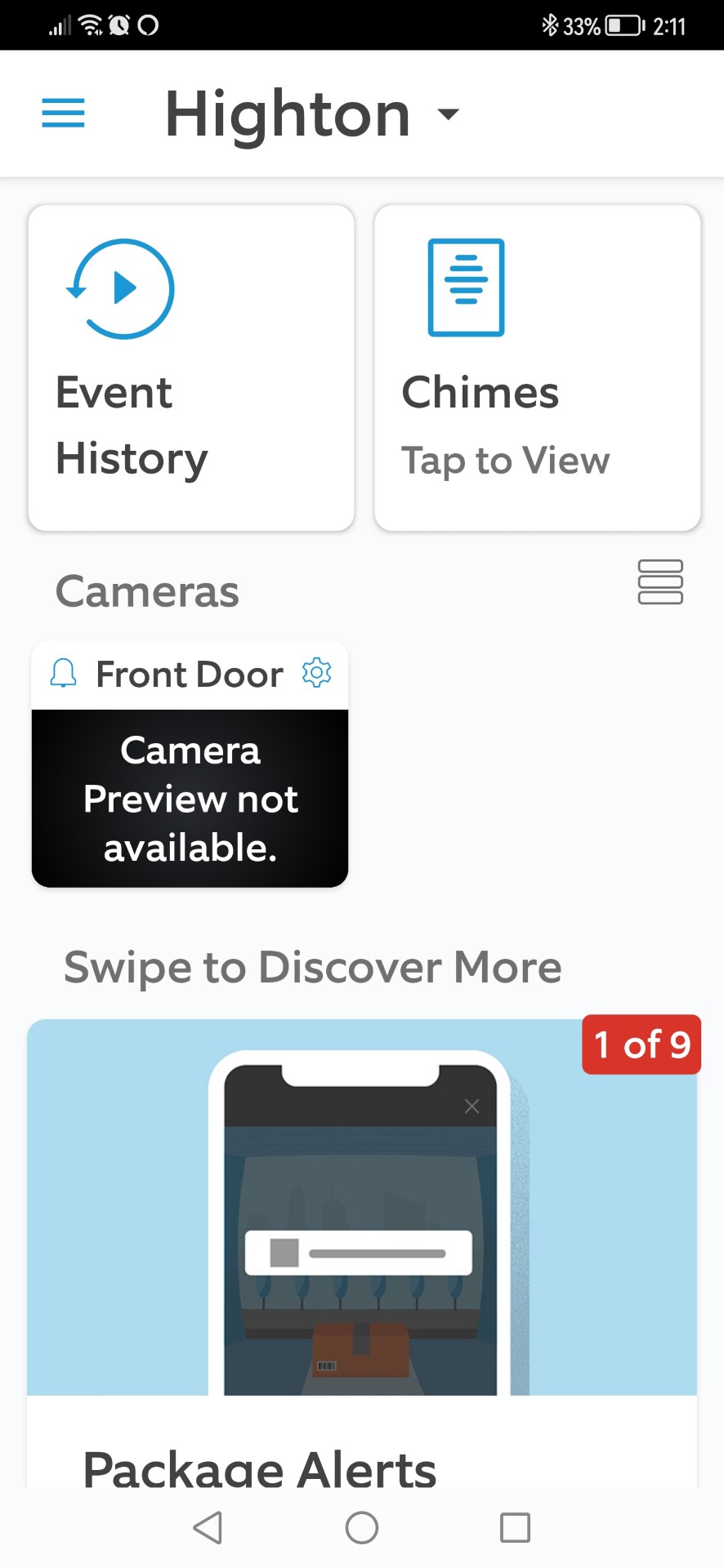Go to the phone home screen

tap(362, 1527)
